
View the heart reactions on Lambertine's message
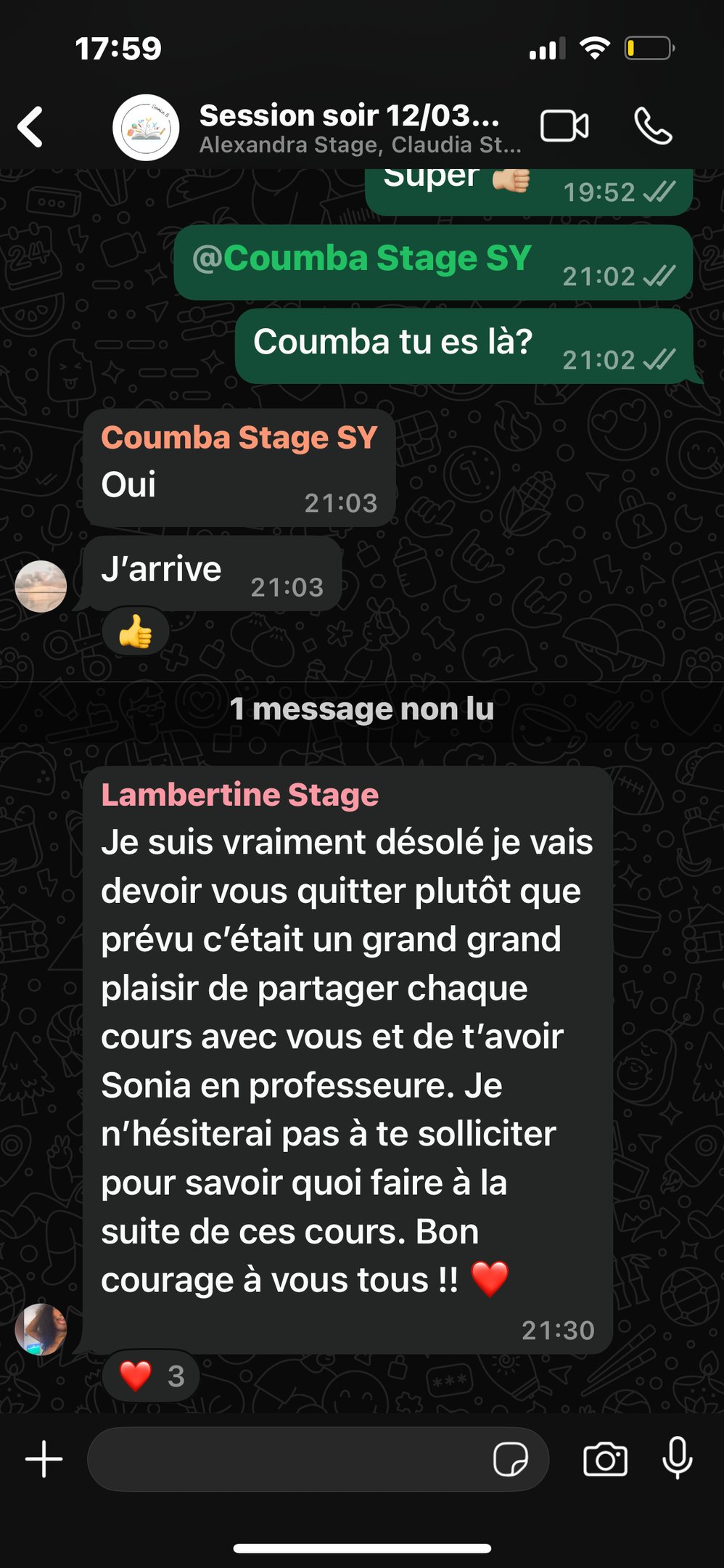point(151,1376)
